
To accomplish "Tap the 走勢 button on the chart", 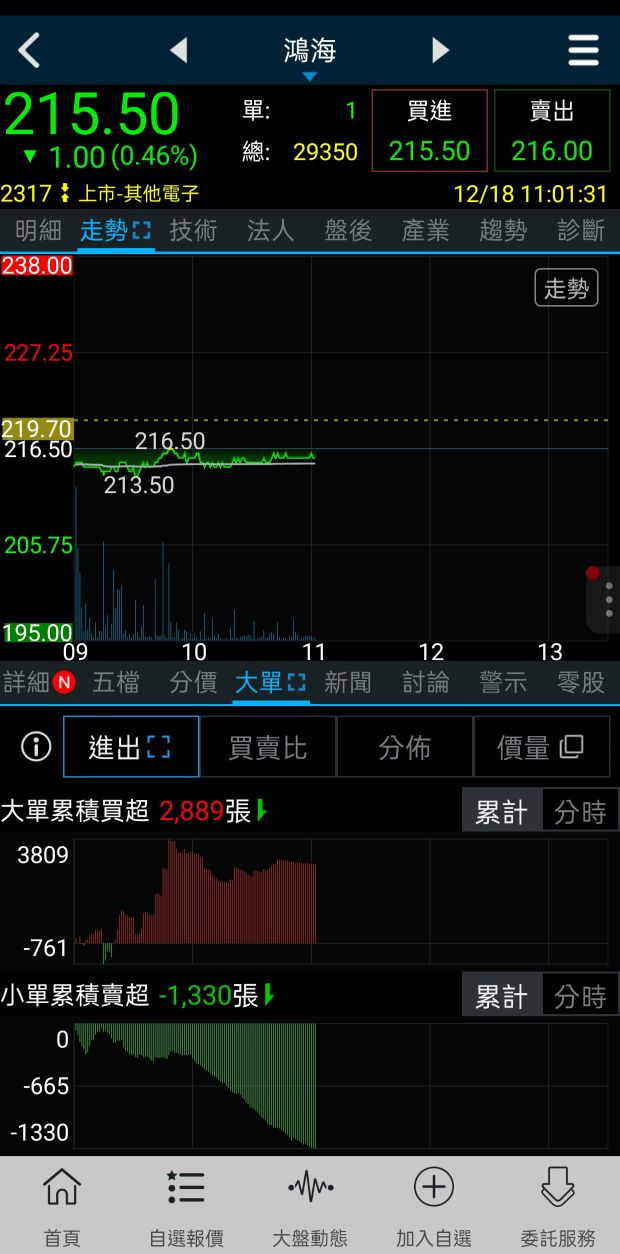I will click(566, 289).
